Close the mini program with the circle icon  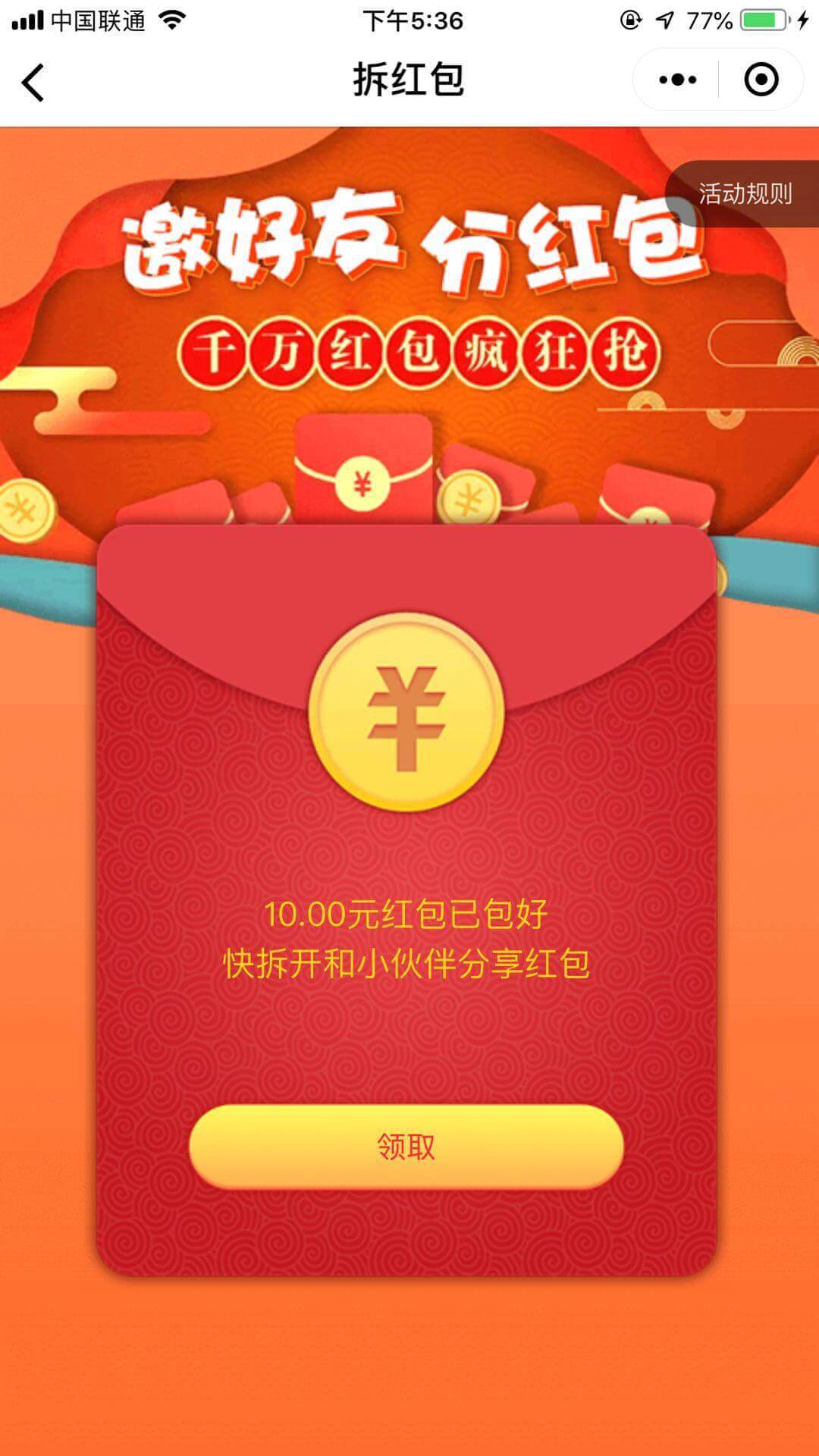[x=761, y=80]
